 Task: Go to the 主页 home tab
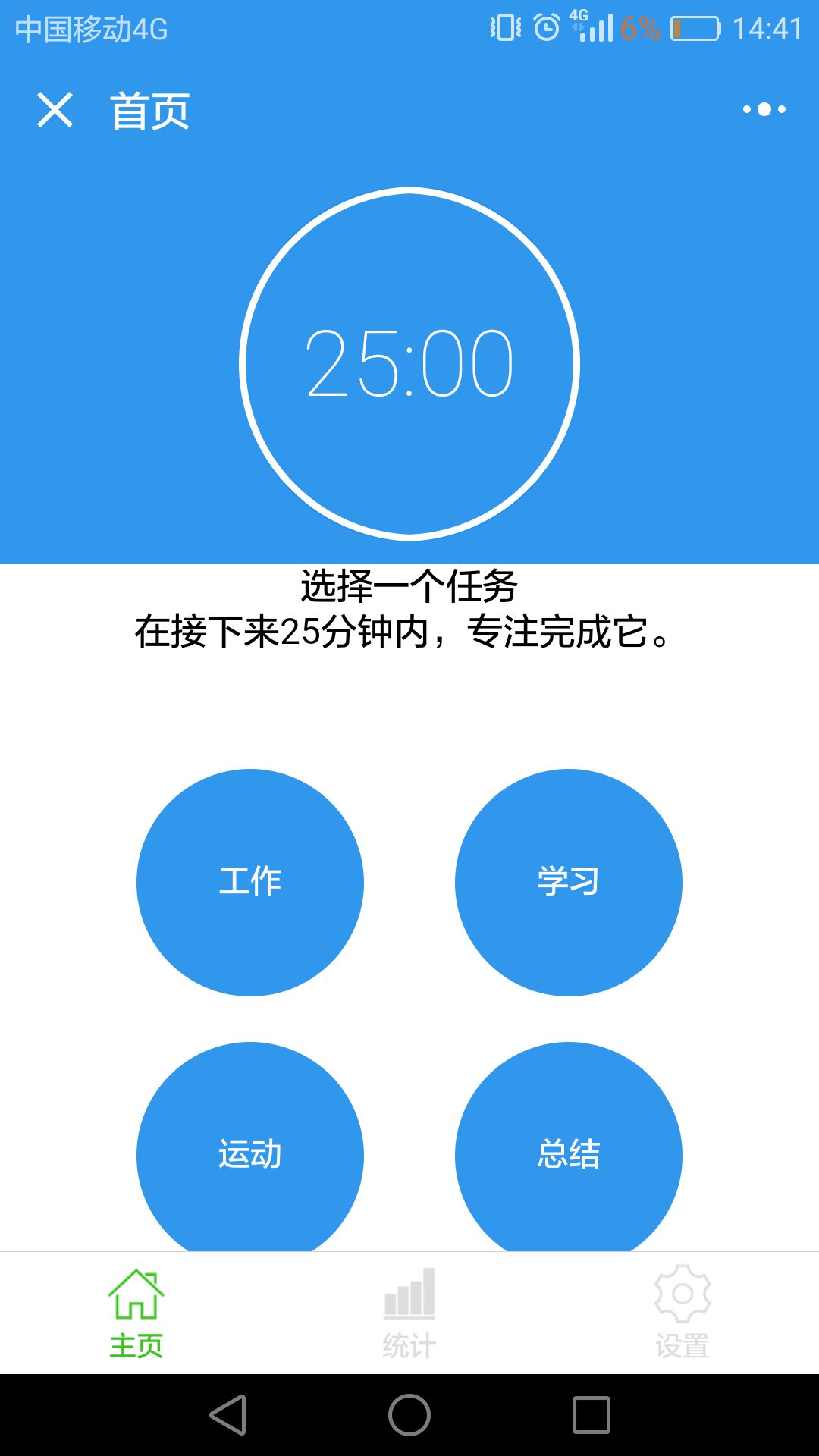[136, 1313]
